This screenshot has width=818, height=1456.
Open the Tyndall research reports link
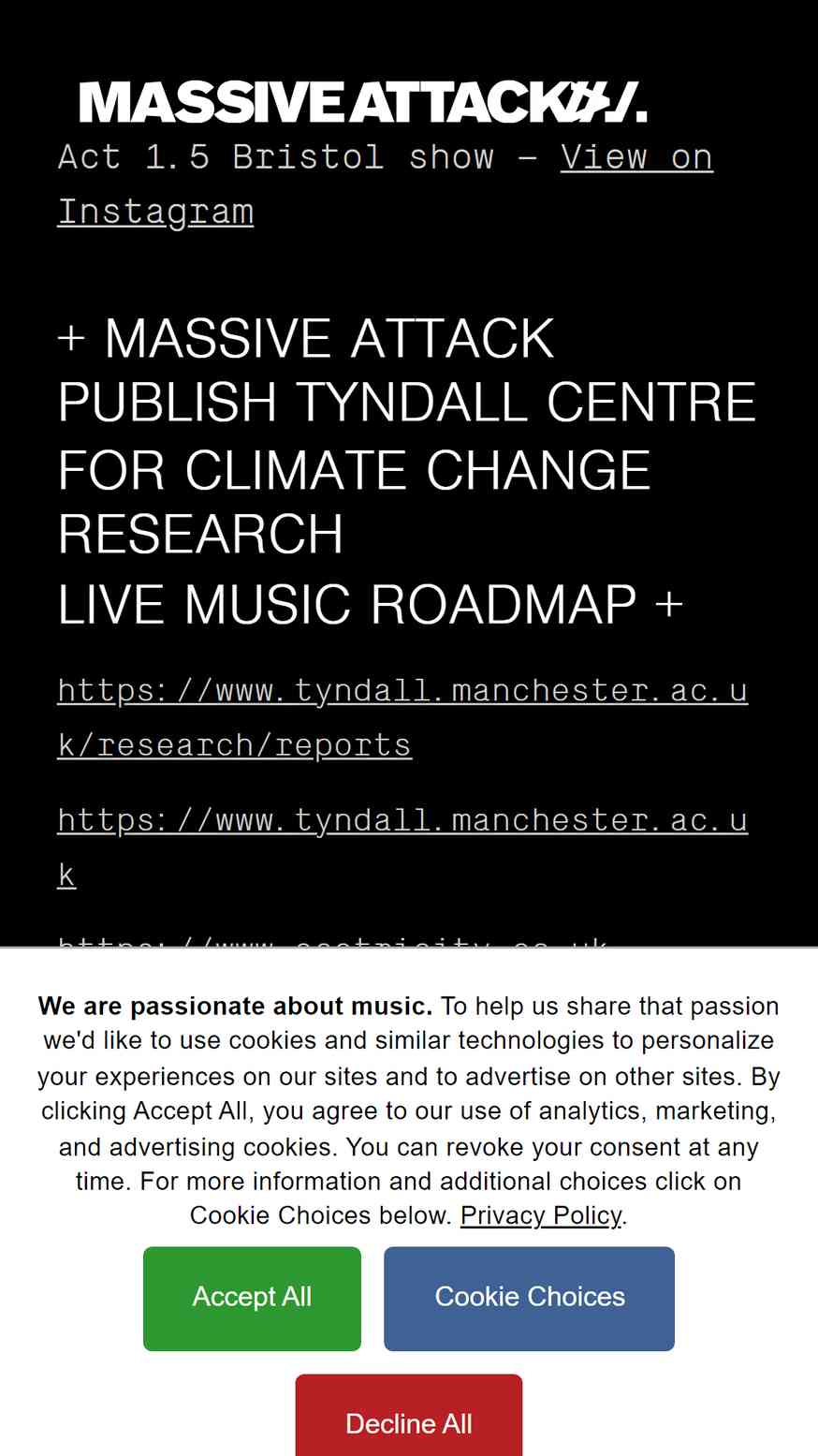coord(402,717)
